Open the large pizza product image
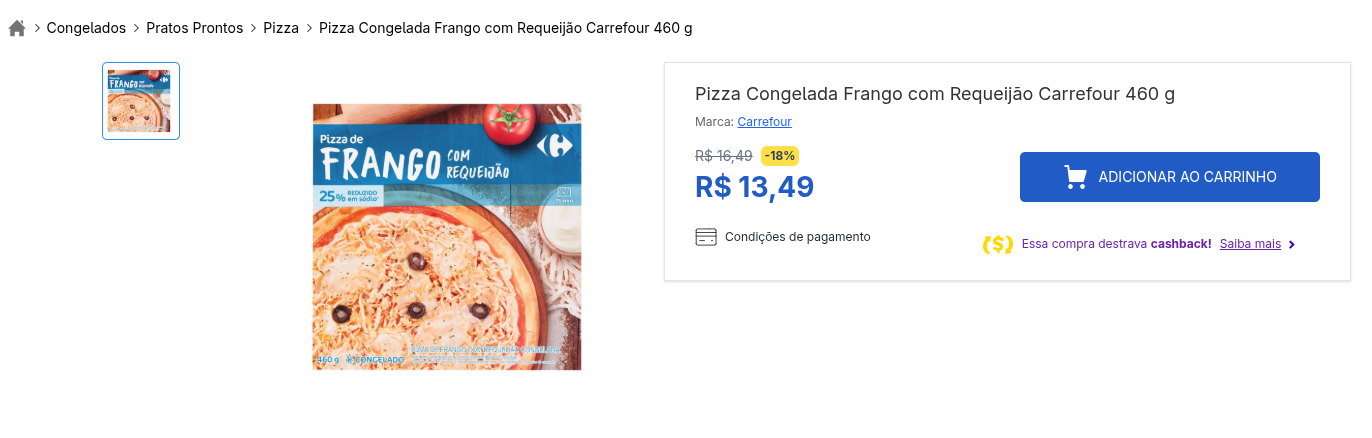The width and height of the screenshot is (1372, 438). (447, 237)
